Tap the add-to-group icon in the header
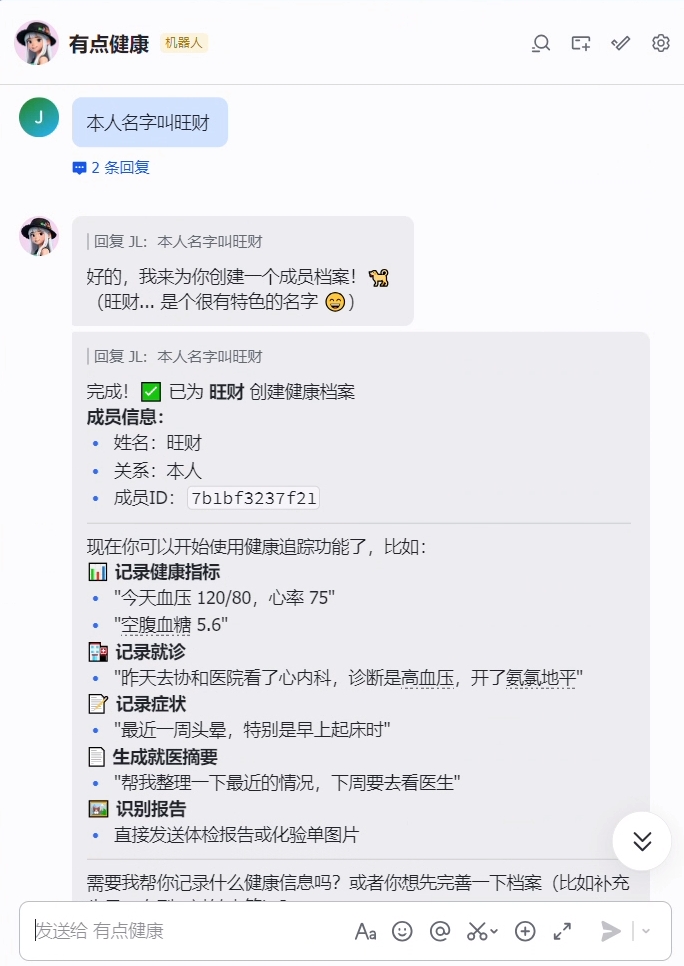 [581, 43]
